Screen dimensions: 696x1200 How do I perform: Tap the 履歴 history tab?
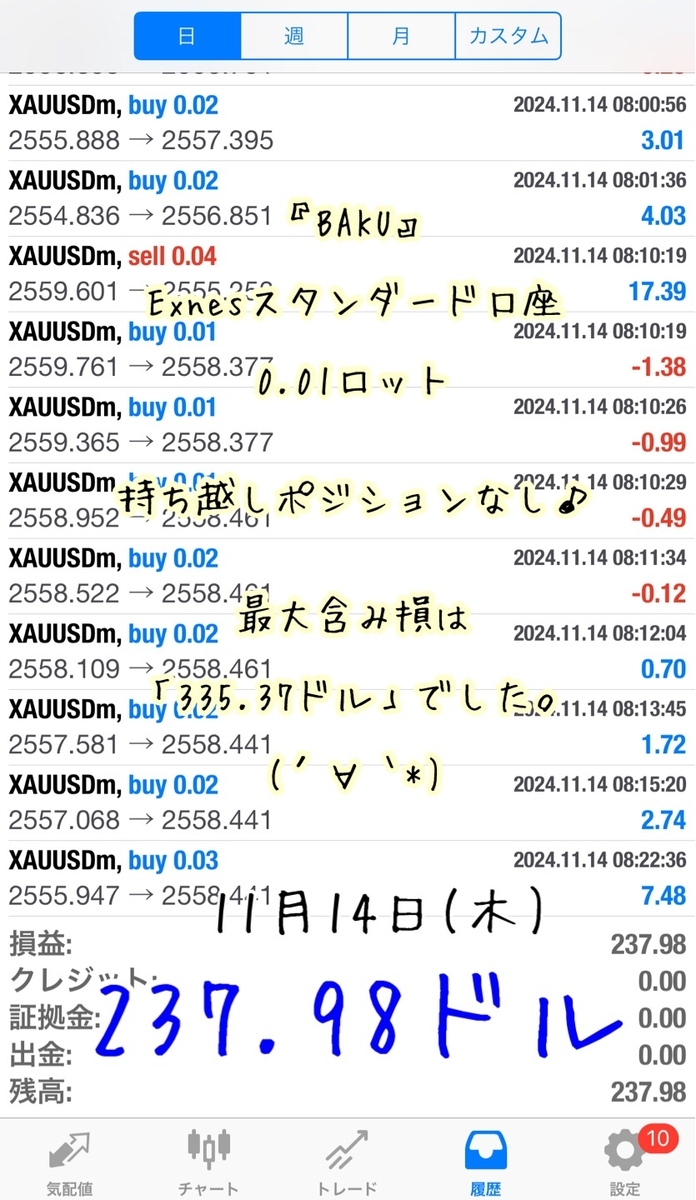tap(486, 1160)
